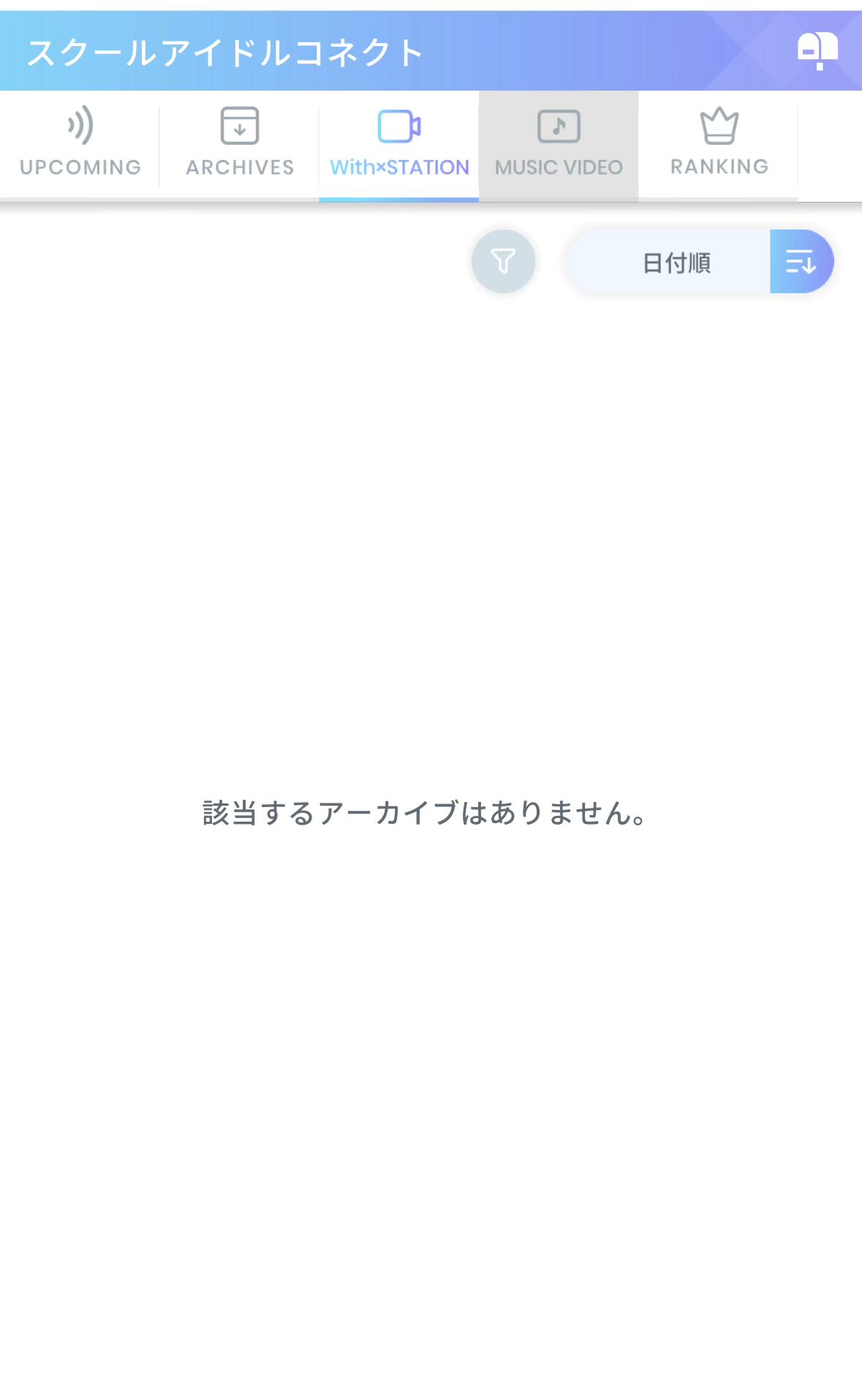Screen dimensions: 862x1400
Task: Go to the ARCHIVES tab
Action: pos(239,144)
